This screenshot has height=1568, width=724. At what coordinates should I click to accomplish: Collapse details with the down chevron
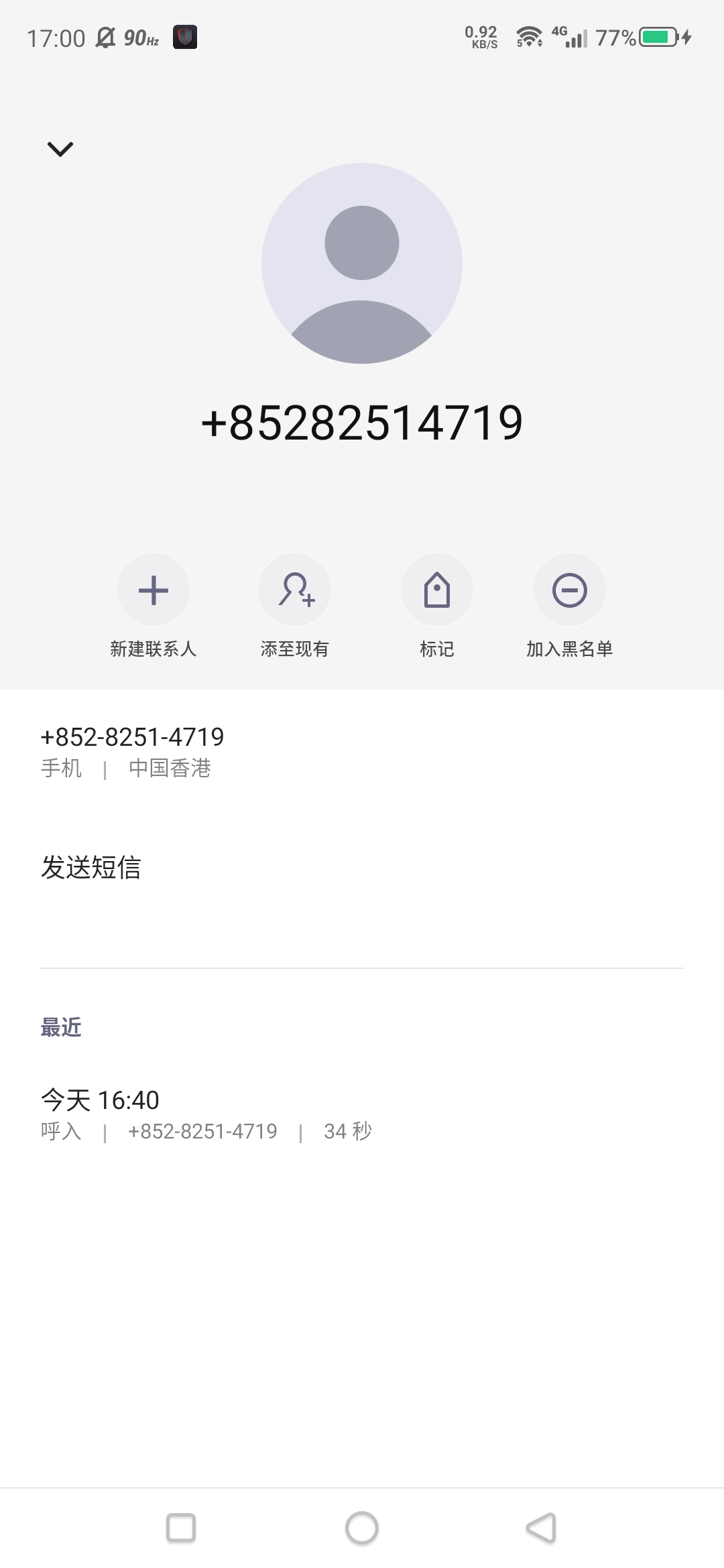[60, 149]
